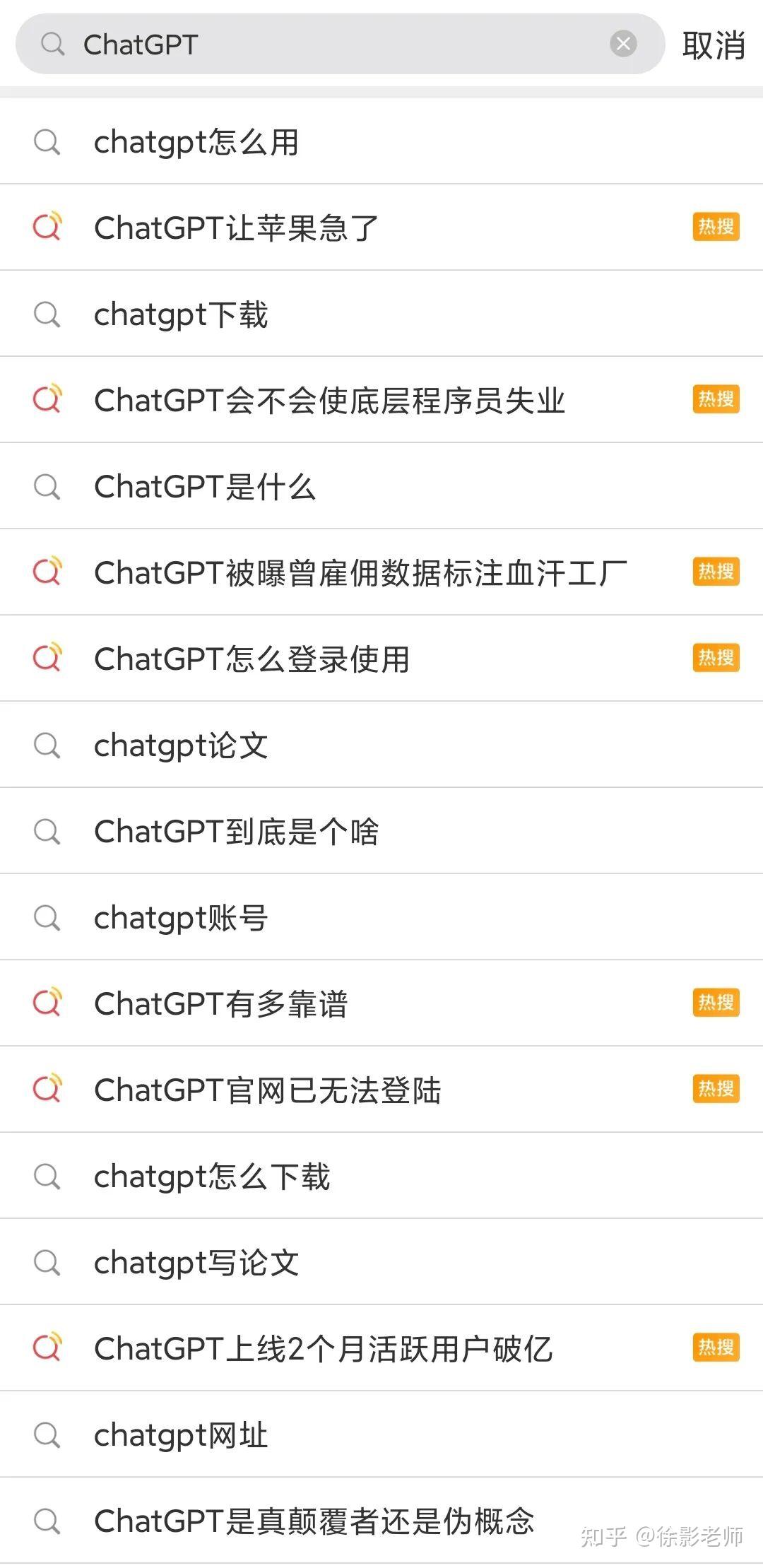Open hot search ChatGPT让苹果急了
The height and width of the screenshot is (1568, 763).
coord(237,228)
